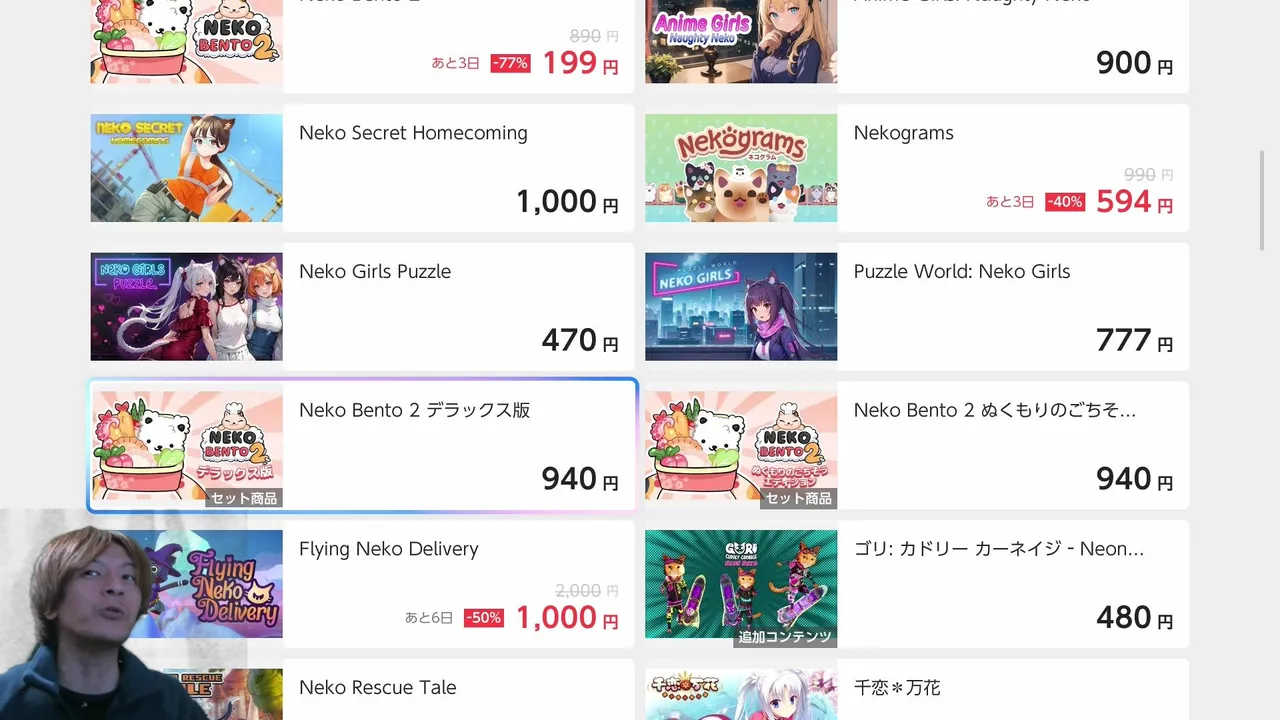The height and width of the screenshot is (720, 1280).
Task: Open the Neko Secret Homecoming game card
Action: pos(362,167)
